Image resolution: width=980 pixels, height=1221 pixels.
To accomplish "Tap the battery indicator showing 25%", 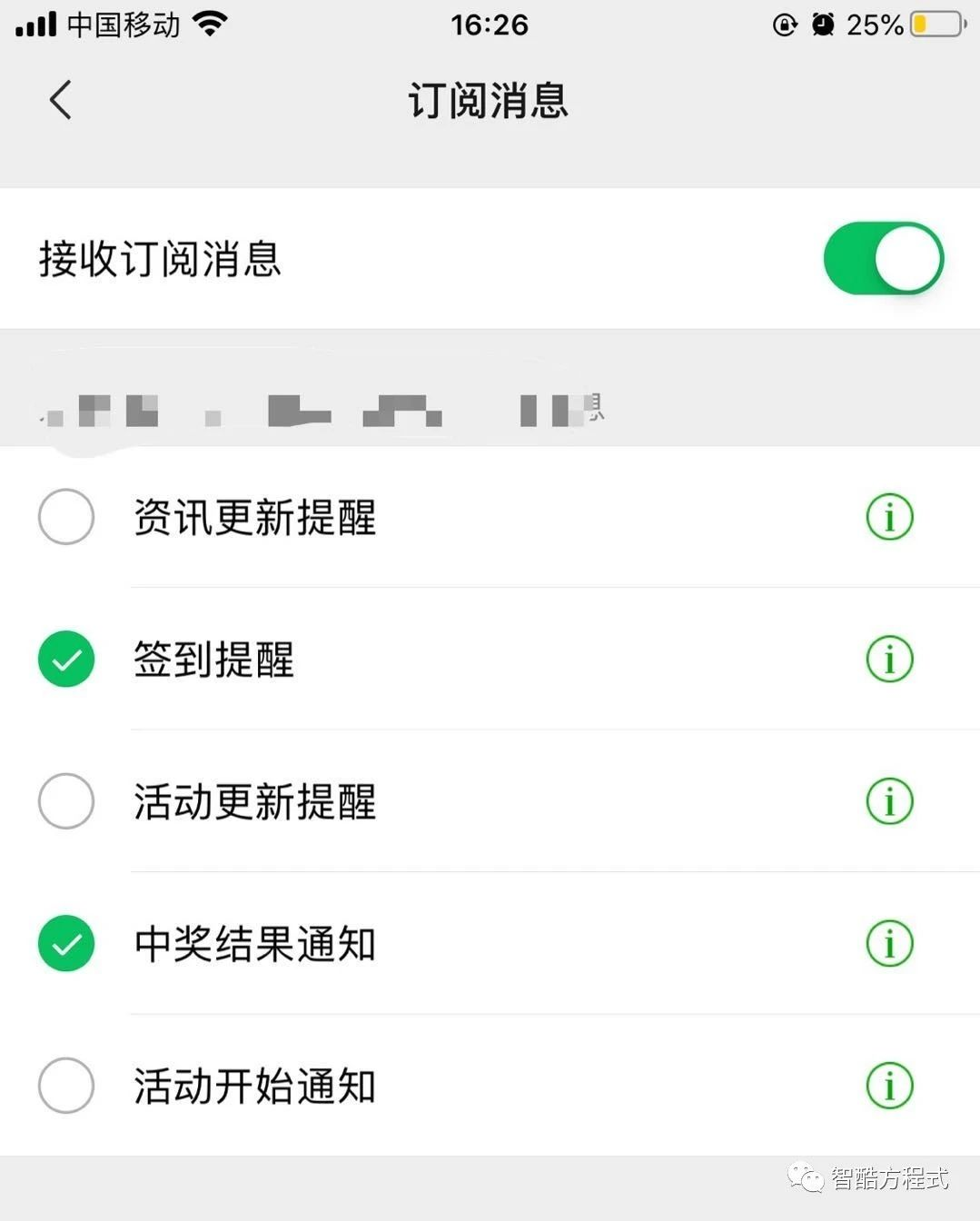I will pyautogui.click(x=935, y=25).
